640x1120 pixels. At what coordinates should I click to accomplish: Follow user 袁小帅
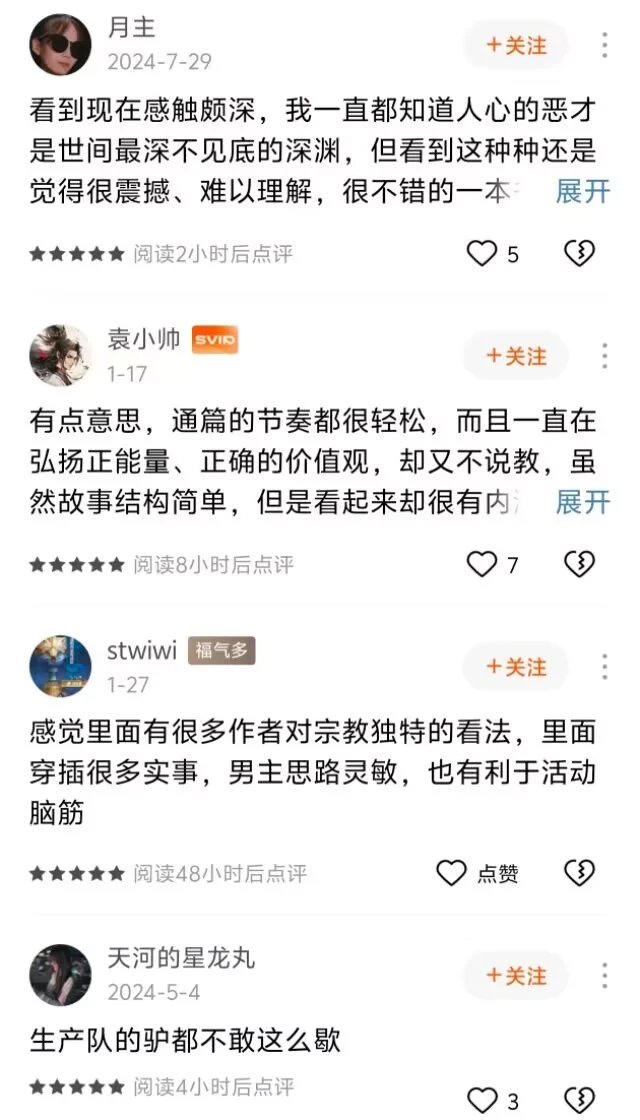tap(516, 356)
